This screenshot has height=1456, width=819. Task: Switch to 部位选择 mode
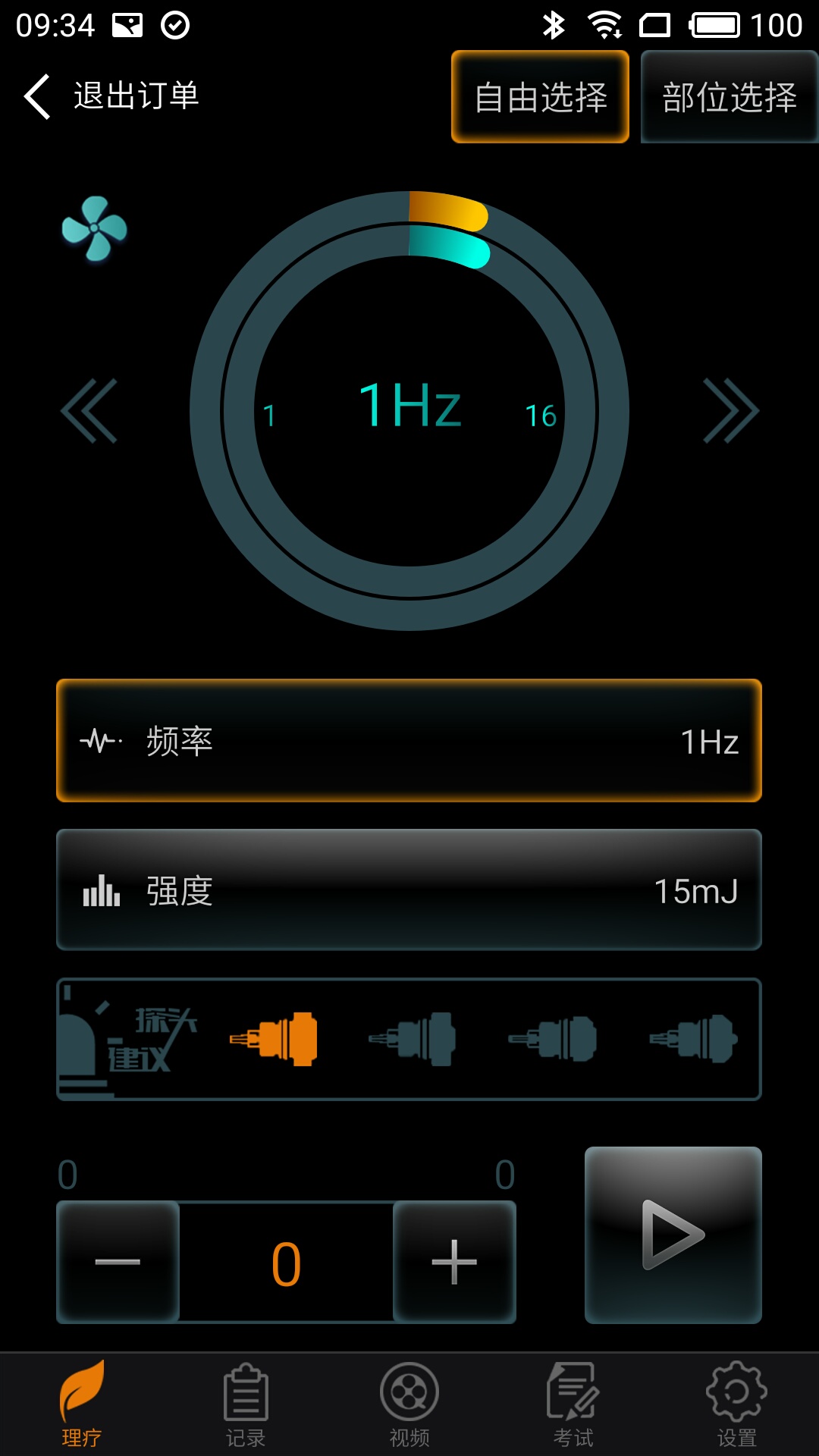[730, 96]
